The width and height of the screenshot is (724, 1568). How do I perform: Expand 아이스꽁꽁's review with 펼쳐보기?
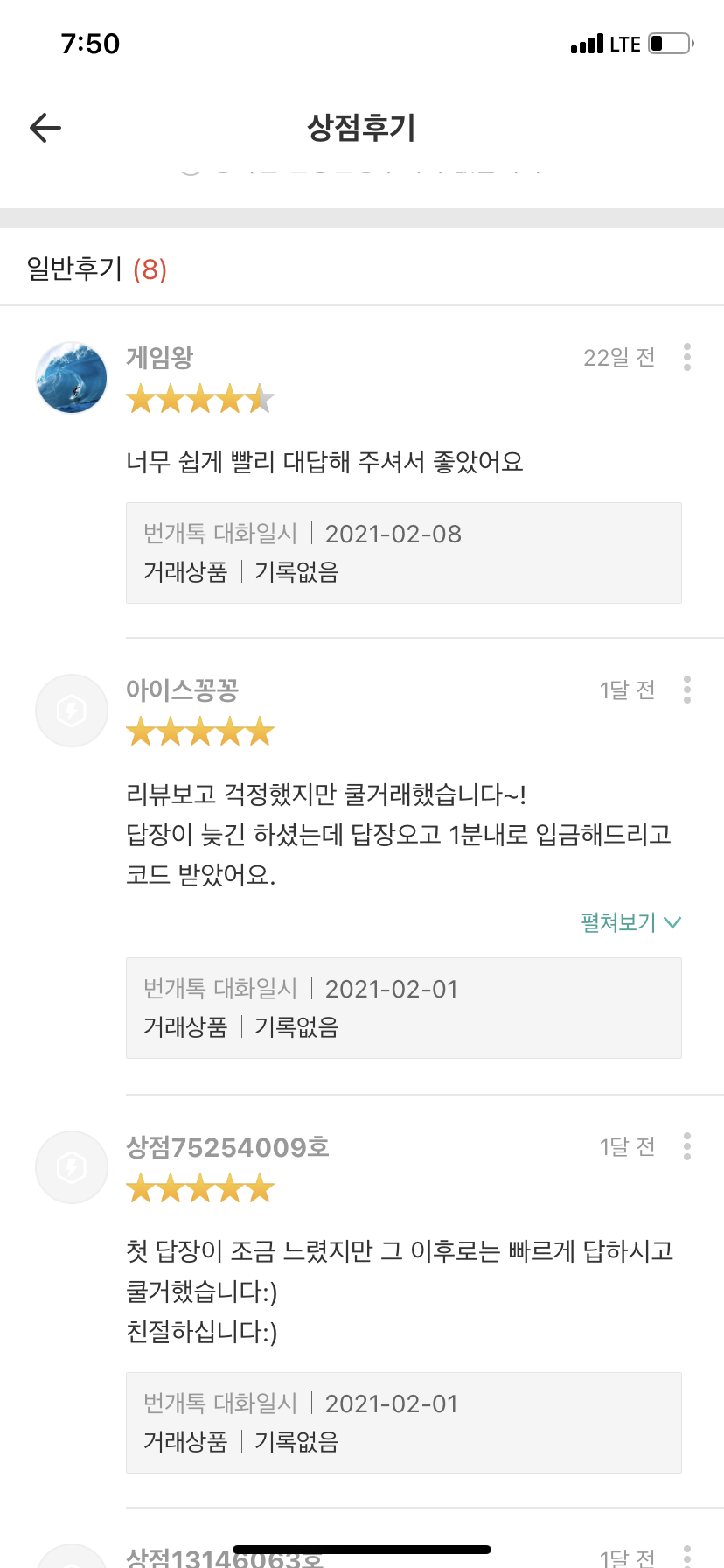[x=630, y=922]
